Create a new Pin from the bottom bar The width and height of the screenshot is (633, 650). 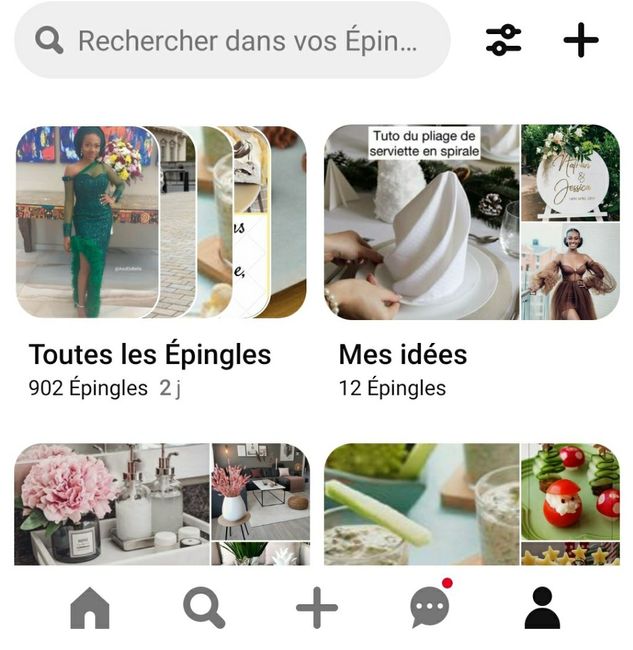click(317, 607)
